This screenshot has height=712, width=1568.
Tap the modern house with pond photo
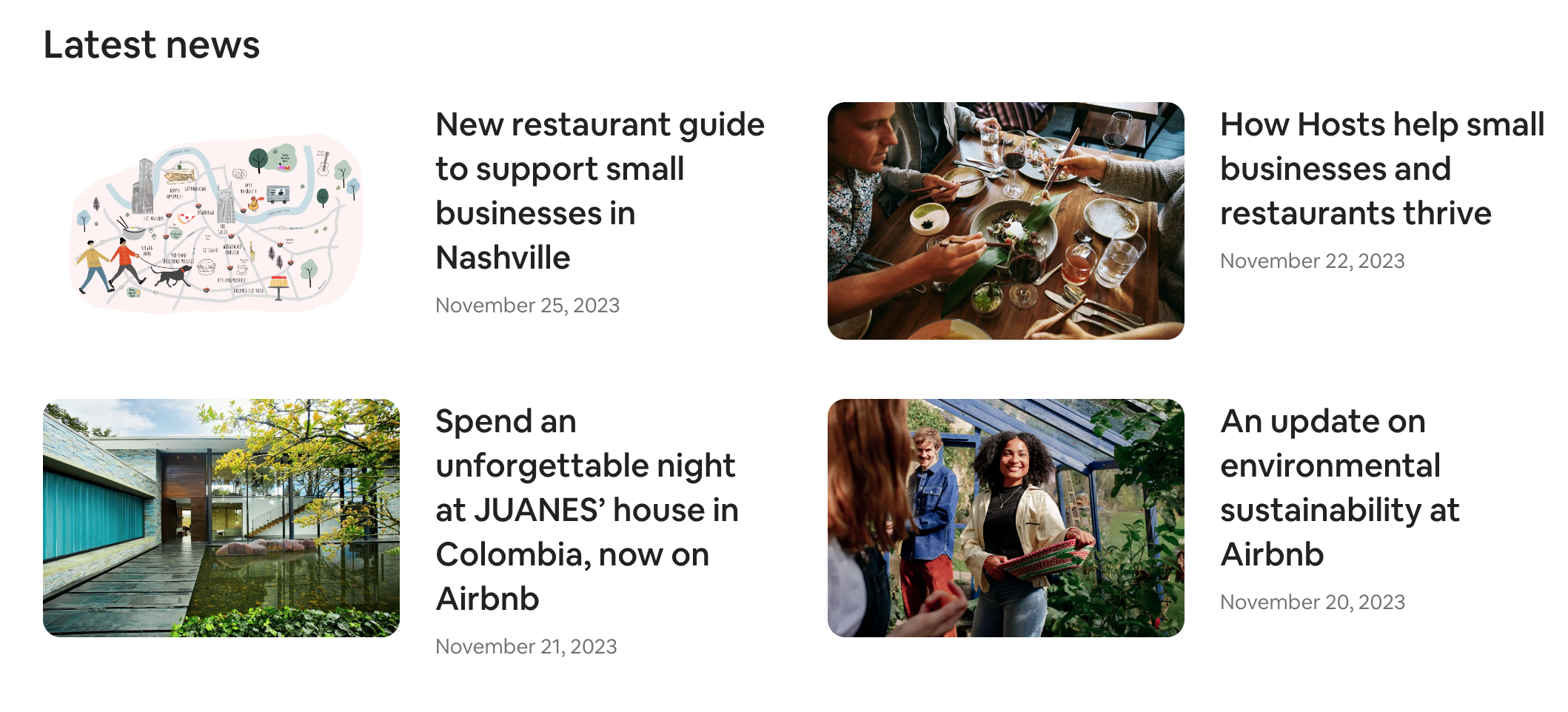pyautogui.click(x=221, y=518)
